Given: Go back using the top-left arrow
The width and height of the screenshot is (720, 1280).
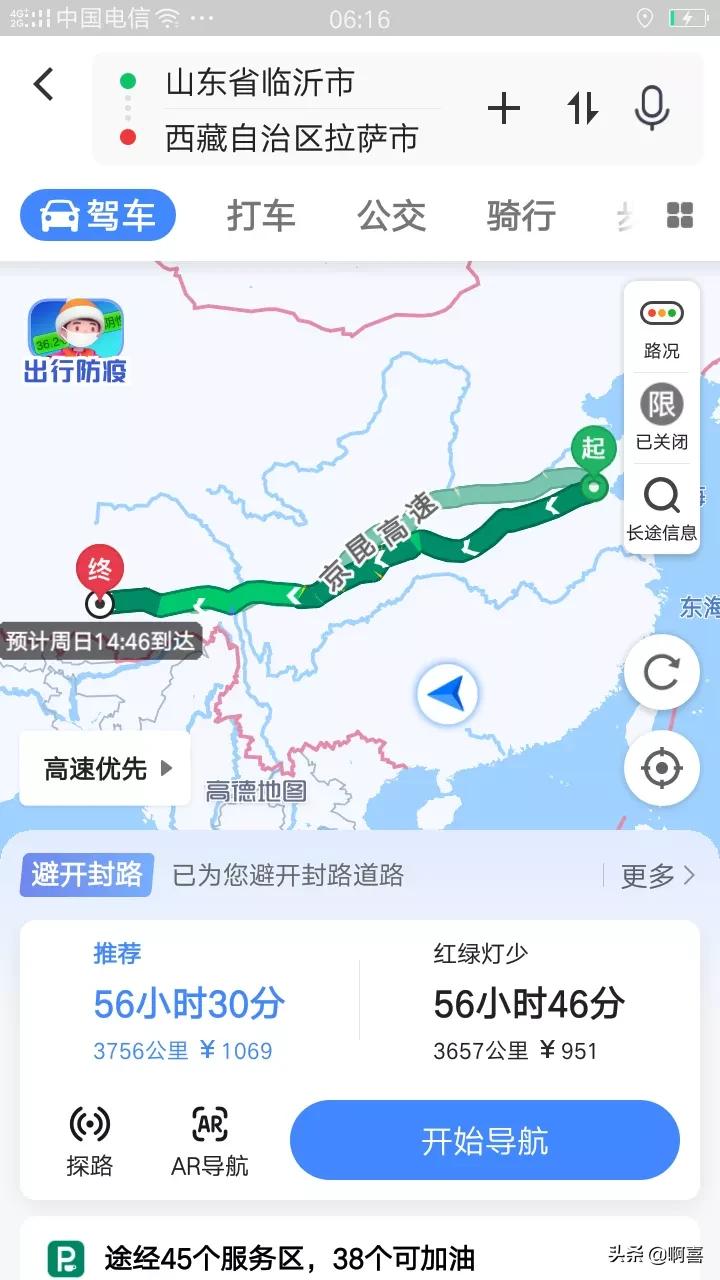Looking at the screenshot, I should tap(43, 84).
